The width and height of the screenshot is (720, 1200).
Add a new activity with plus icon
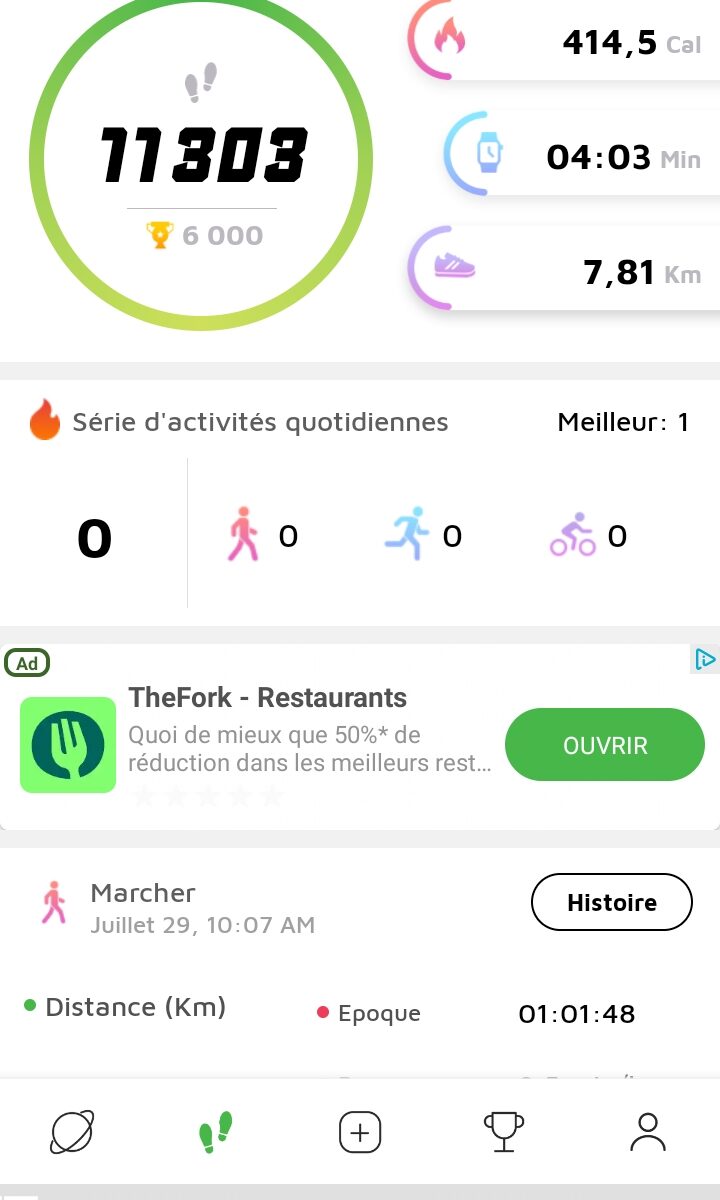(x=360, y=1132)
